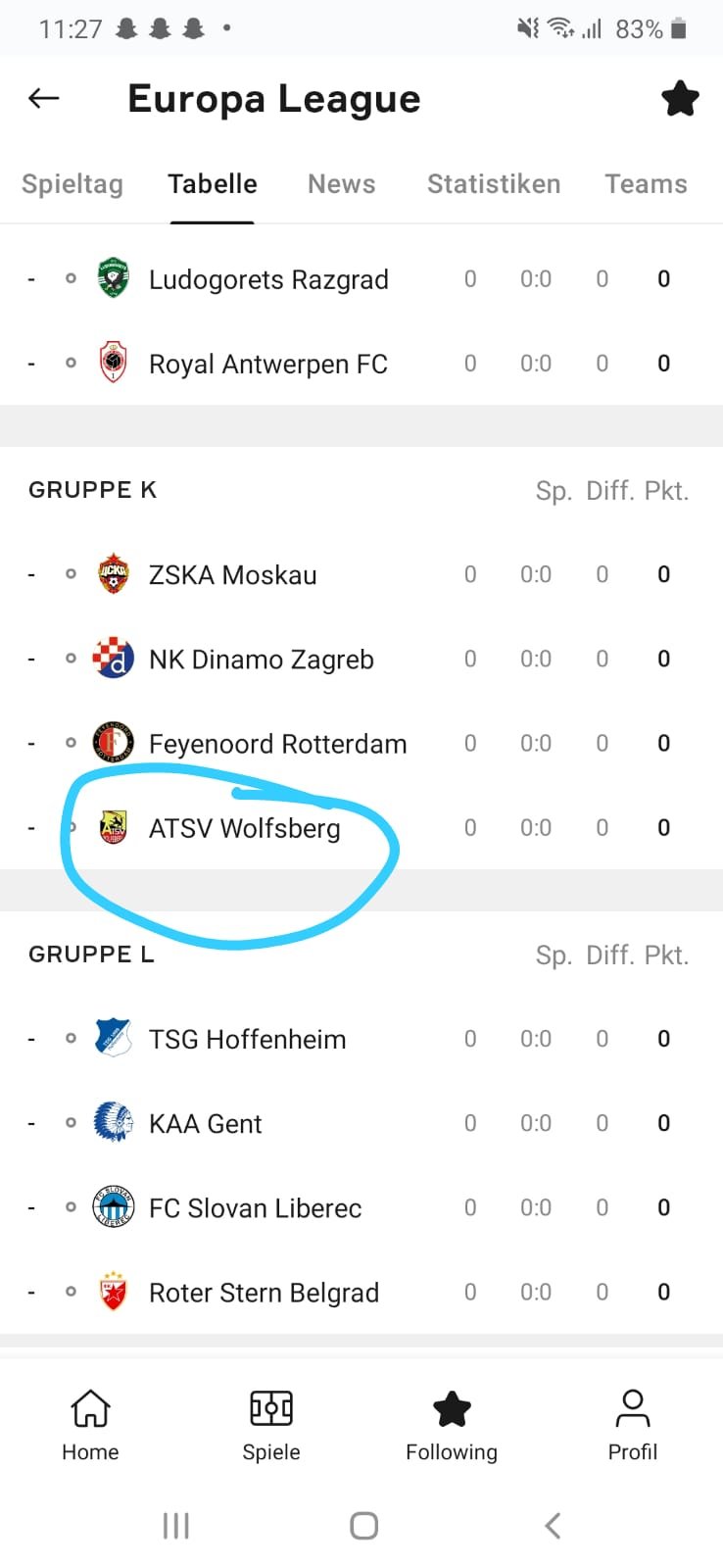Viewport: 723px width, 1568px height.
Task: Go back using the arrow icon
Action: 44,98
